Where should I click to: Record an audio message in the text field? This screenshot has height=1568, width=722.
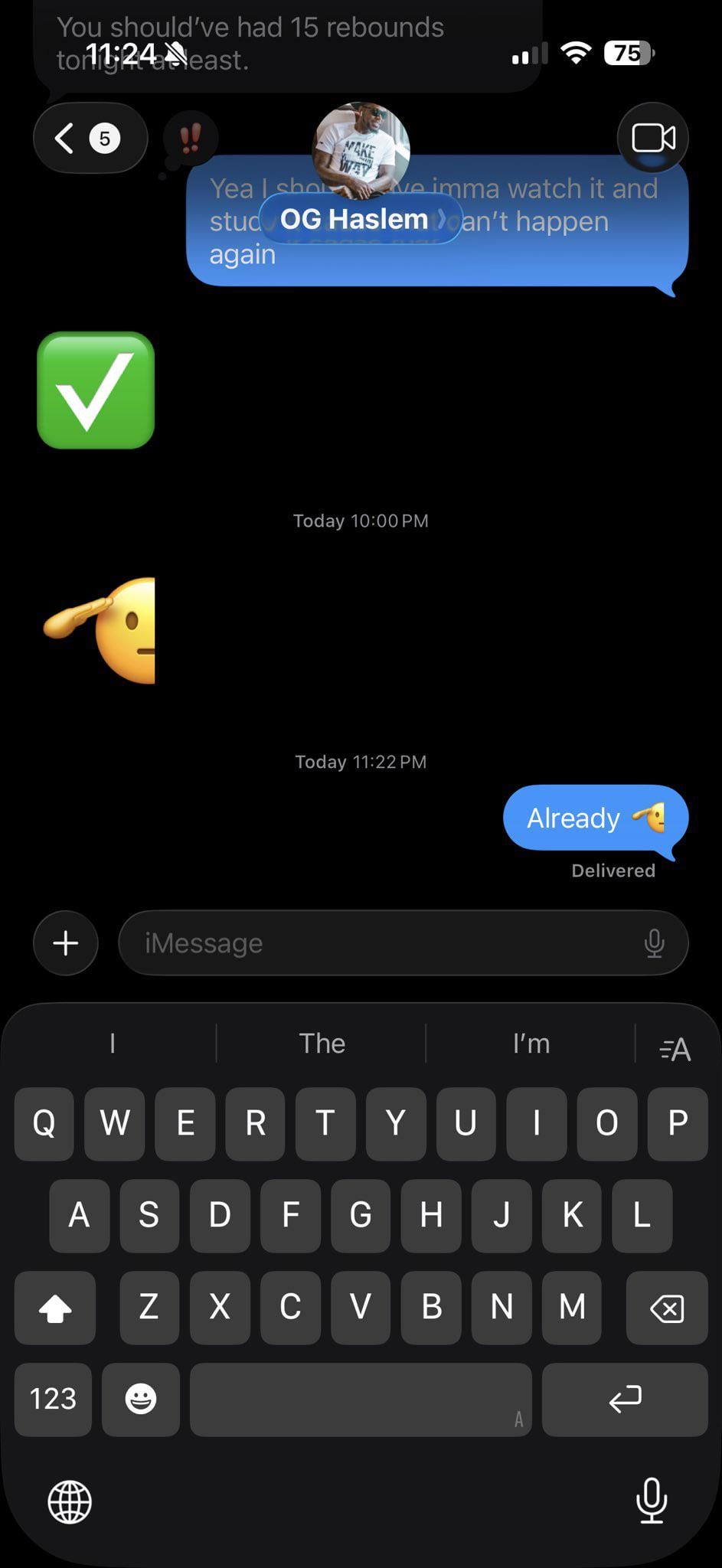(x=654, y=942)
